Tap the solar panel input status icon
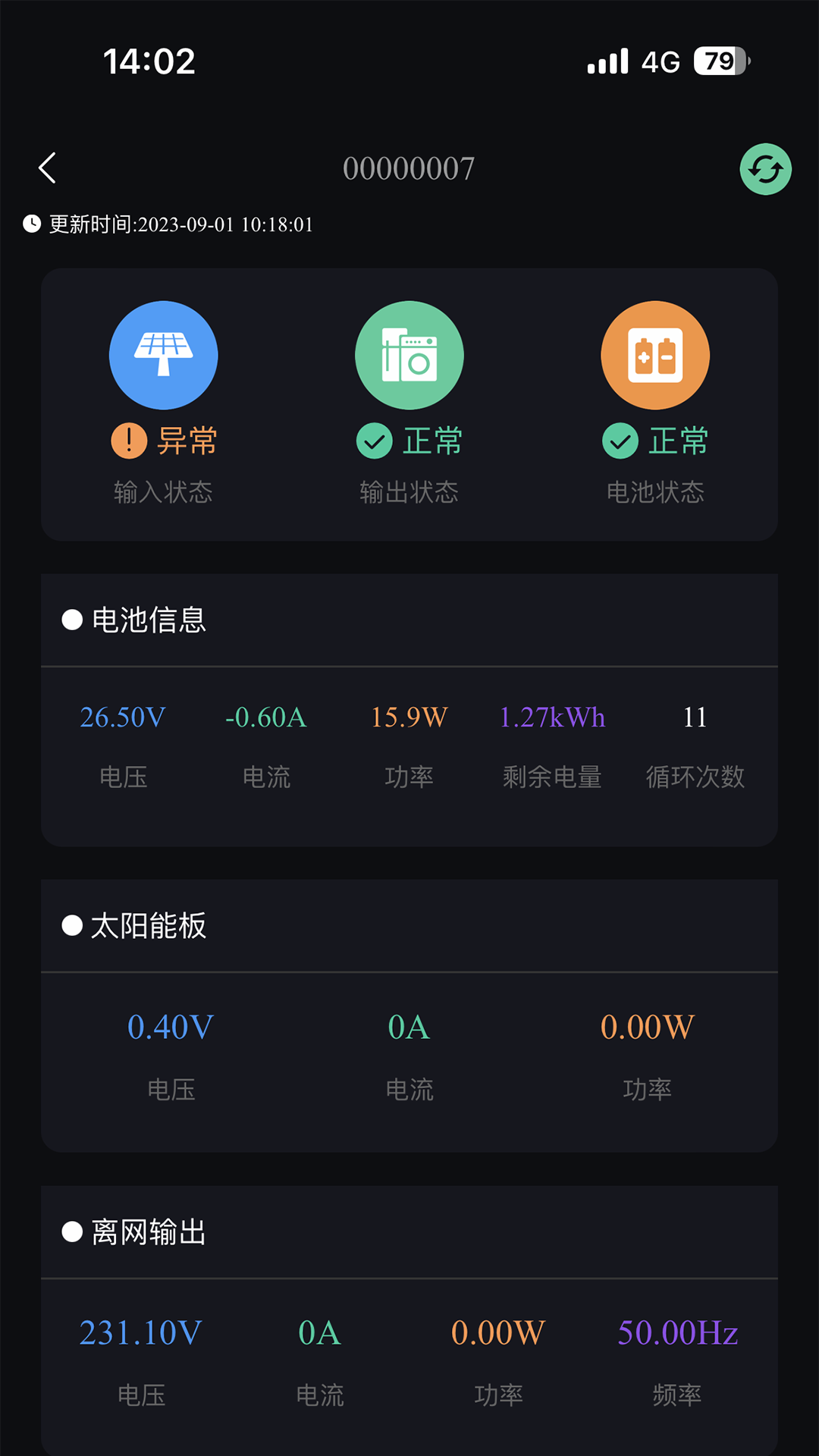The height and width of the screenshot is (1456, 819). click(x=163, y=355)
